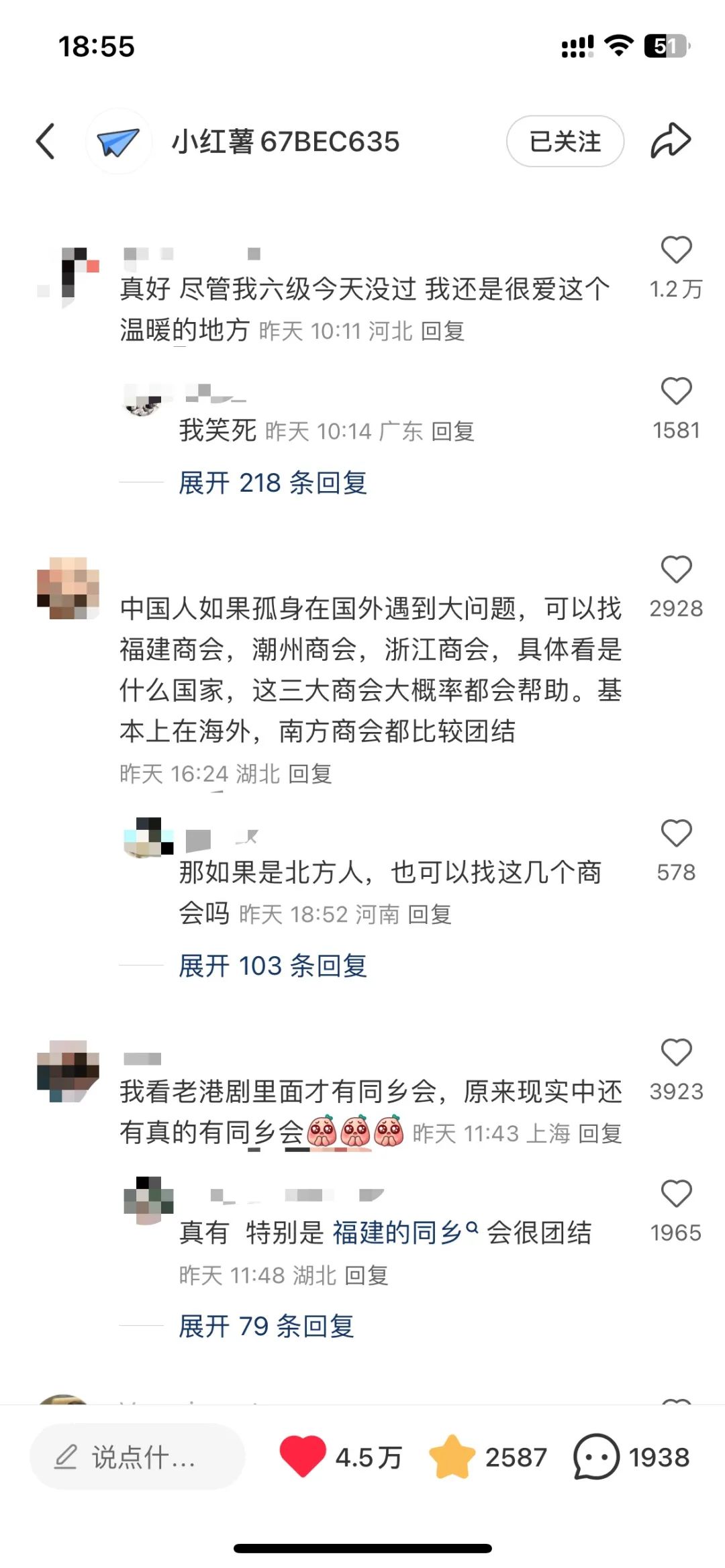Like the comment about 福建商会 潮州商会

tap(676, 570)
